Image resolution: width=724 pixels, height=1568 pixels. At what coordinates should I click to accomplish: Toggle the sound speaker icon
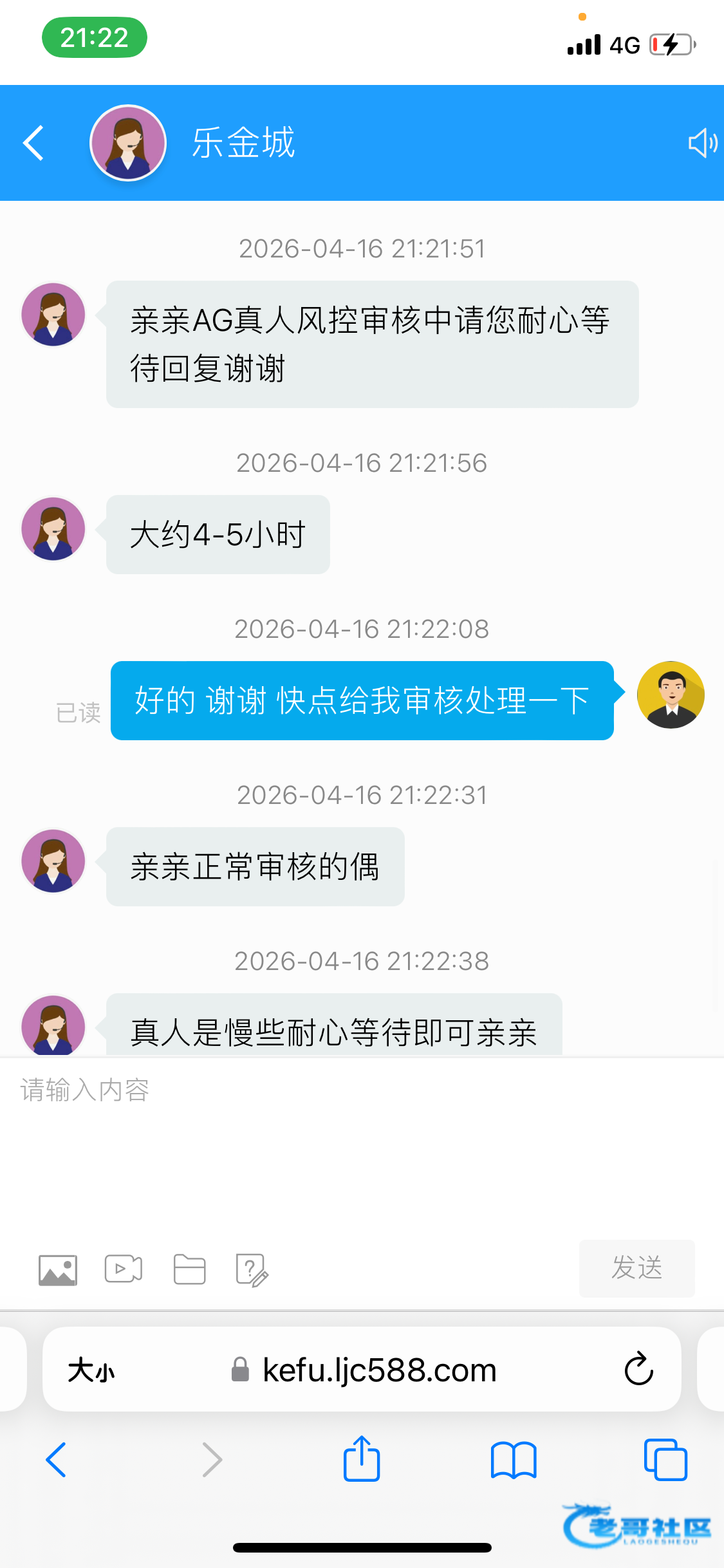click(x=702, y=143)
